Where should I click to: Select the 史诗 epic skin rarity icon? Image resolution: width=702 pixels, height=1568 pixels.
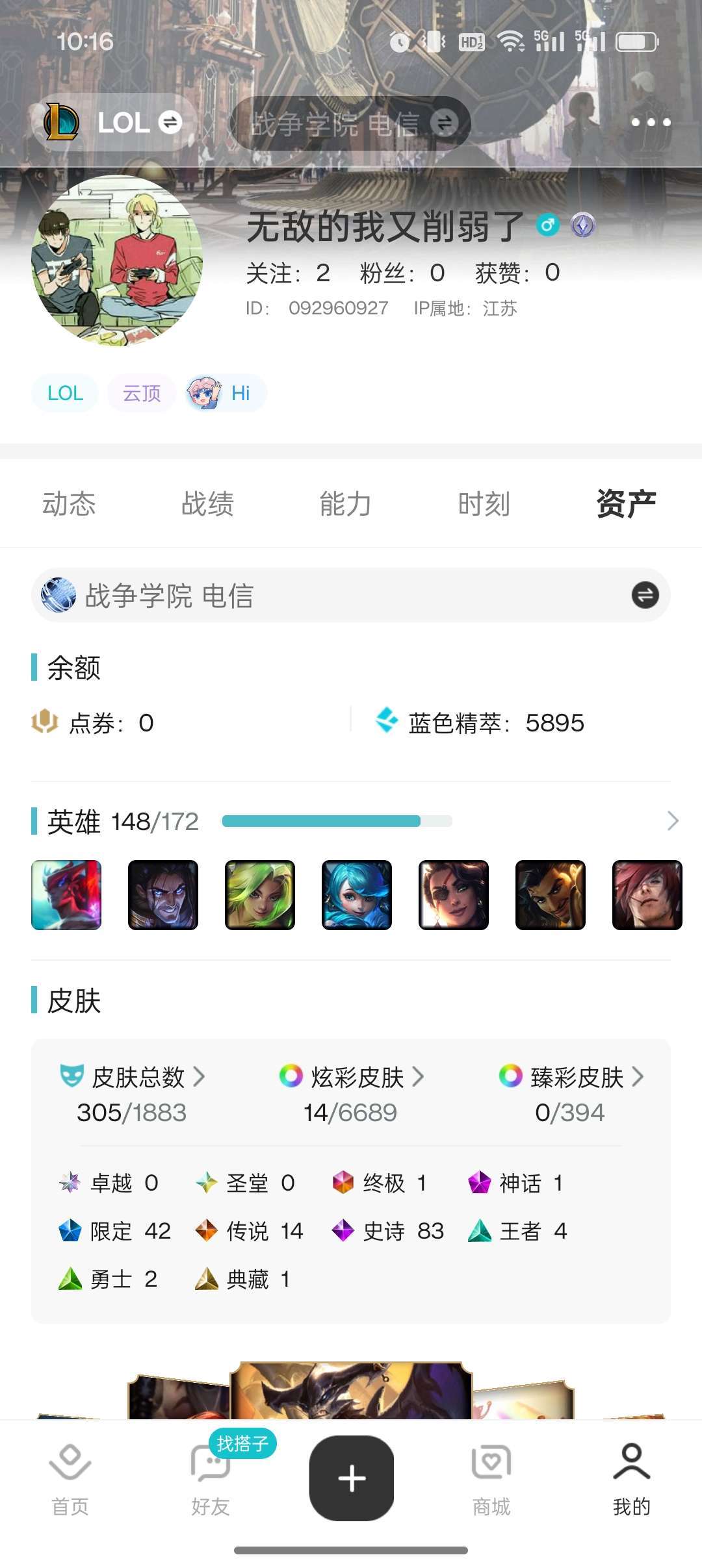(x=343, y=1230)
